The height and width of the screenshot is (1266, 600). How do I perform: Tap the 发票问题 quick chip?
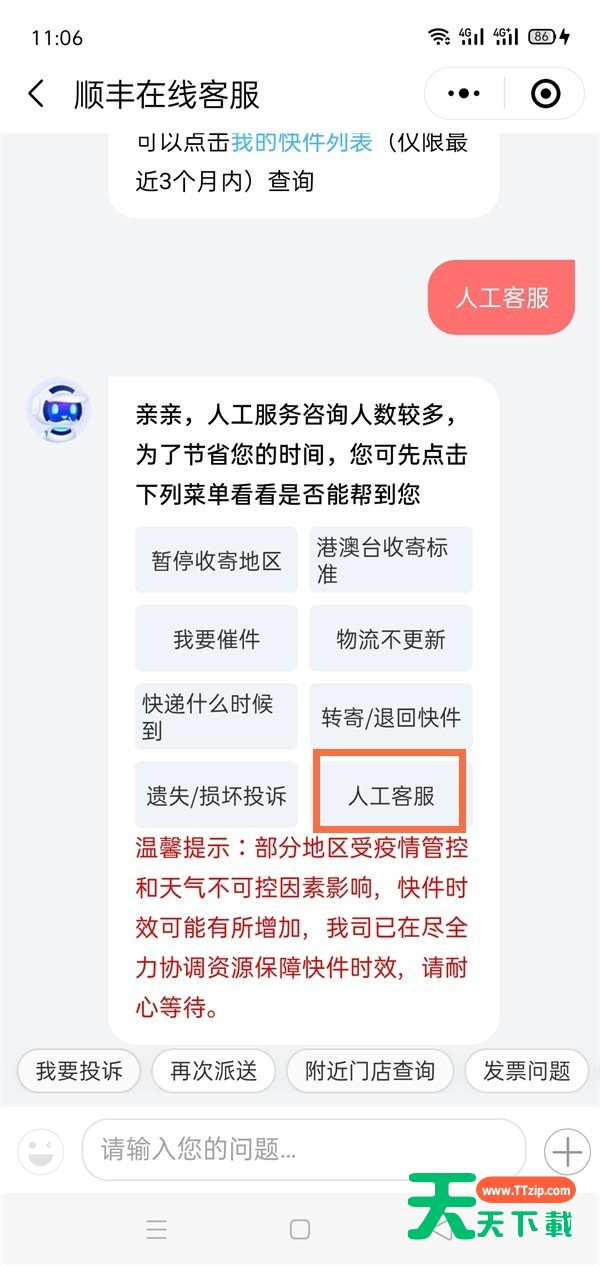tap(526, 1071)
